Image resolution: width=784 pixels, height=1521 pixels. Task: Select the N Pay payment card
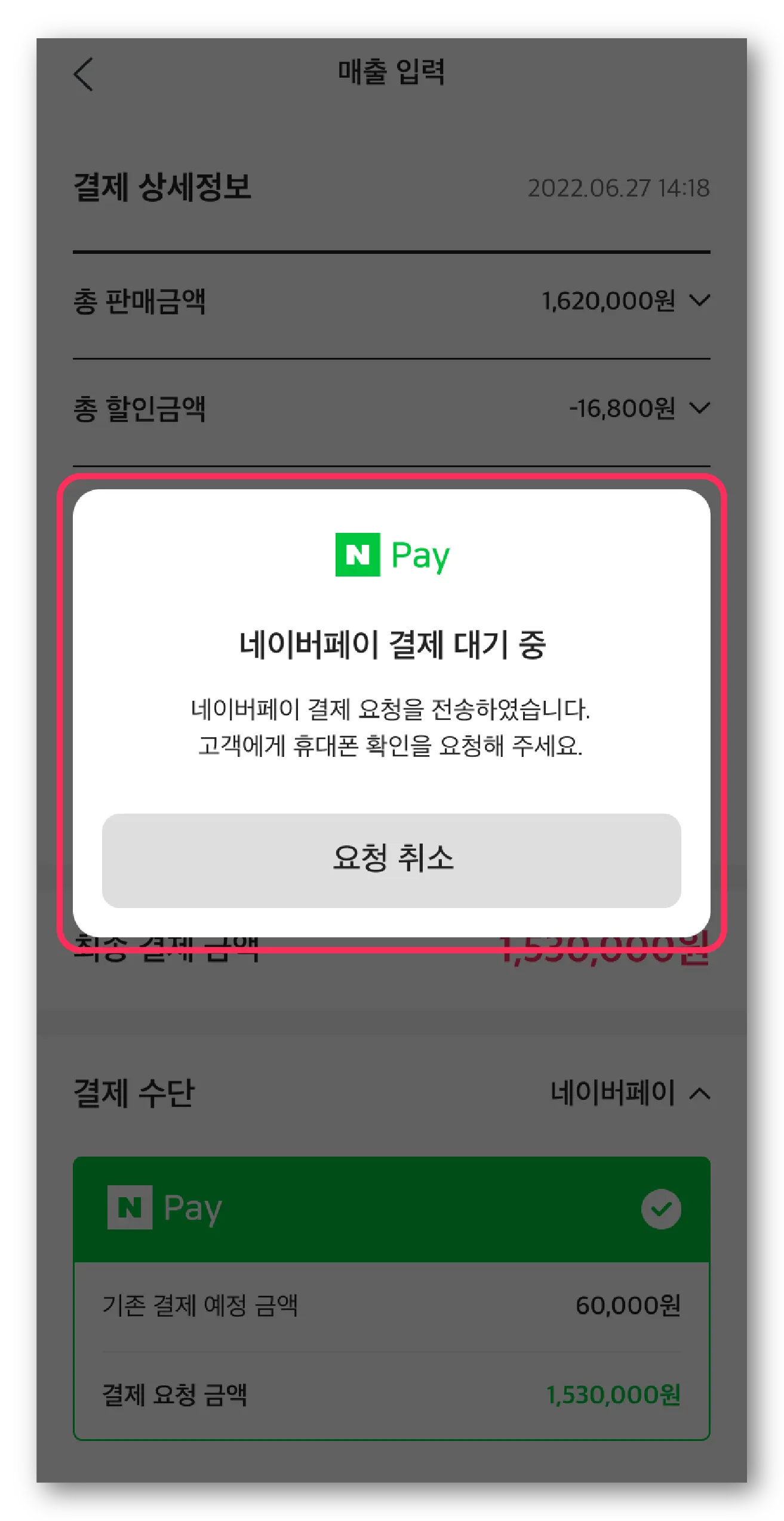coord(391,1209)
